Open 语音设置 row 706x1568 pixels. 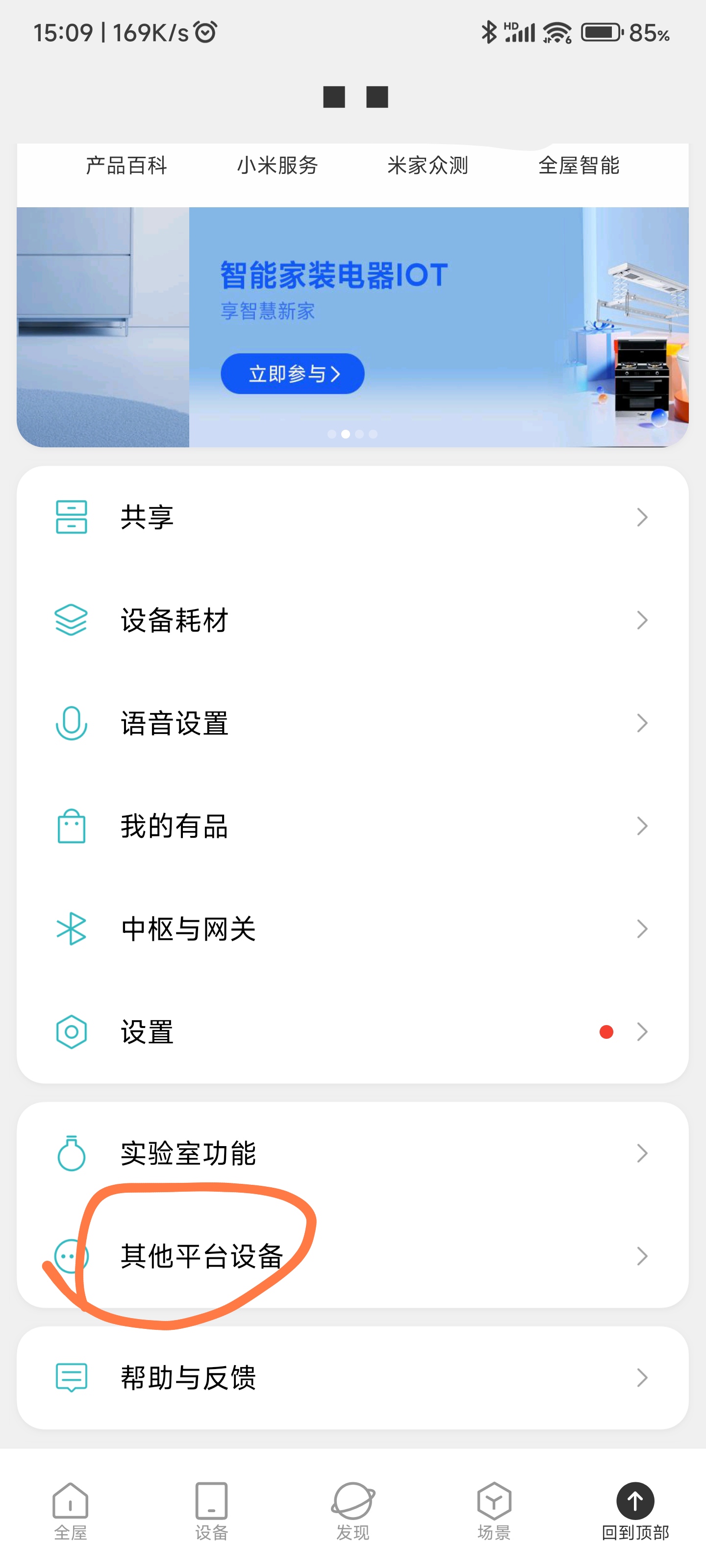pos(352,723)
